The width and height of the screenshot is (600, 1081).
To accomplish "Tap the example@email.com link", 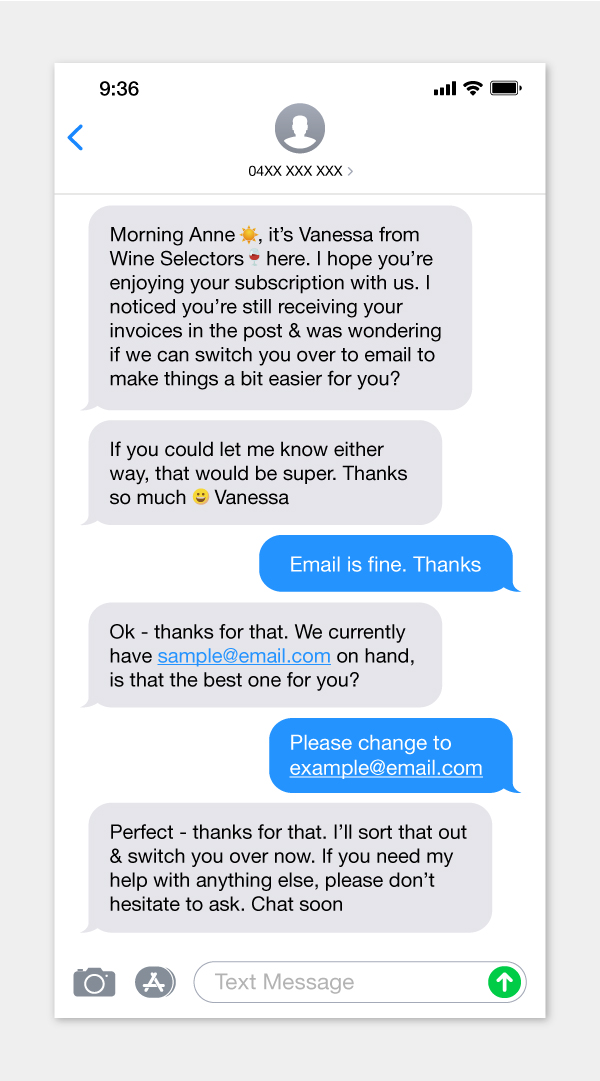I will [x=386, y=768].
